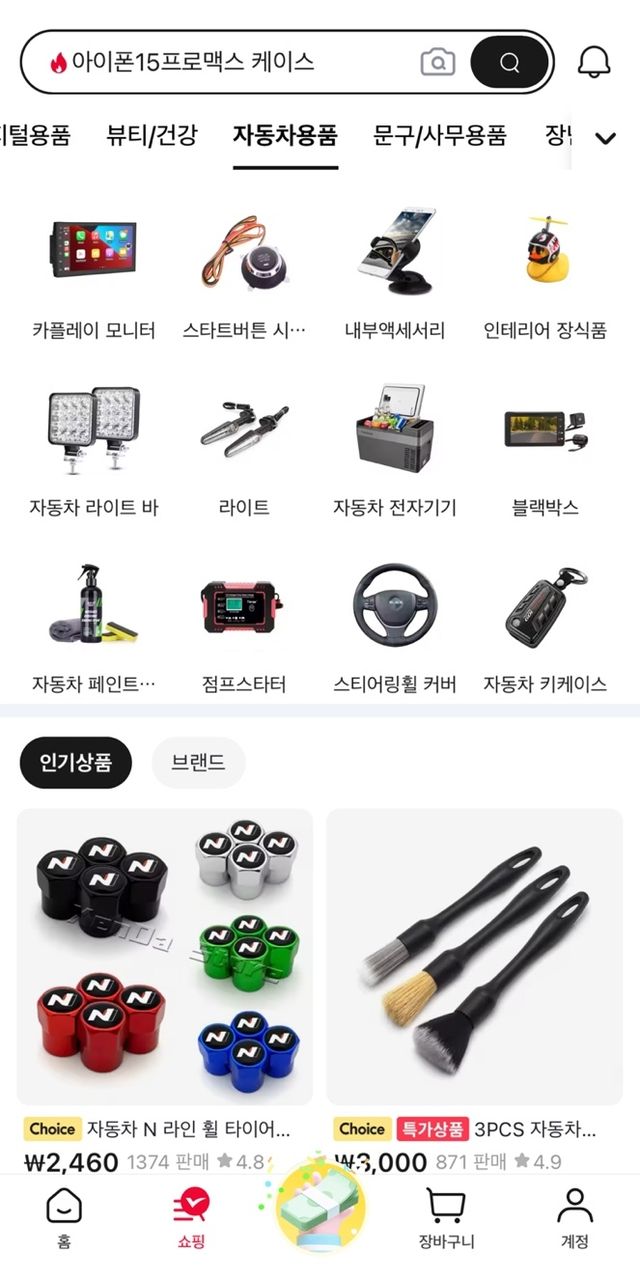Image resolution: width=640 pixels, height=1280 pixels.
Task: Open the notifications bell
Action: click(594, 62)
